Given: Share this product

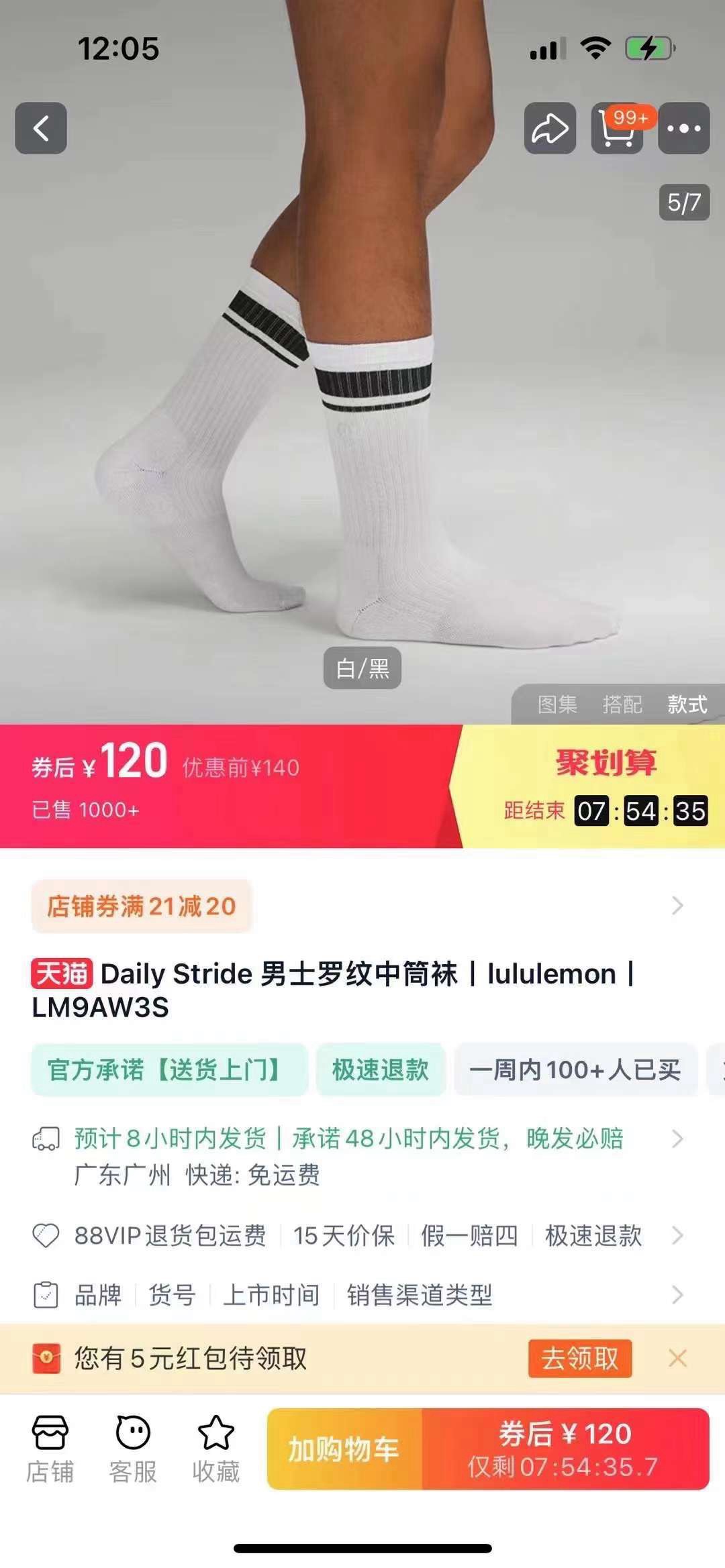Looking at the screenshot, I should coord(550,128).
